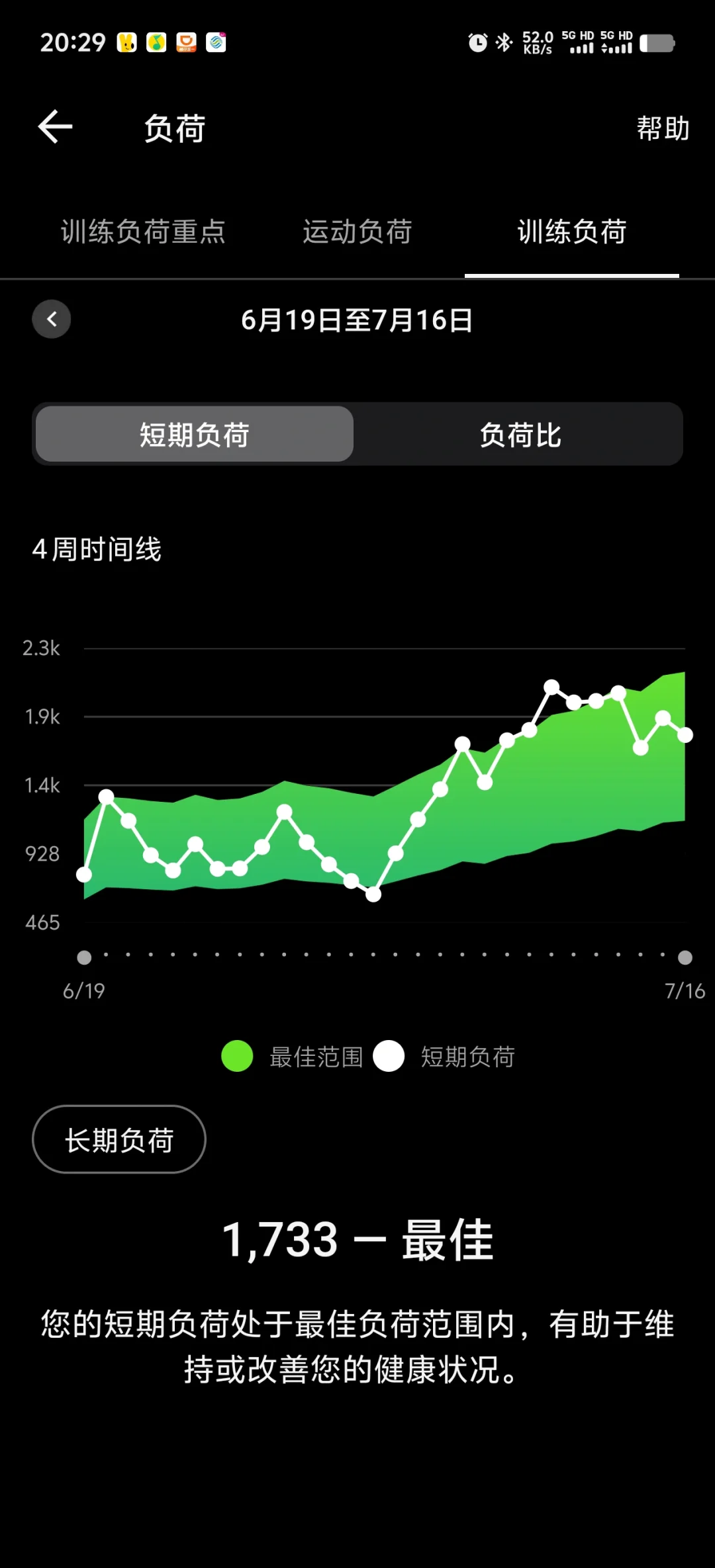Tap the highest white data point on the chart
The image size is (715, 1568).
point(551,688)
